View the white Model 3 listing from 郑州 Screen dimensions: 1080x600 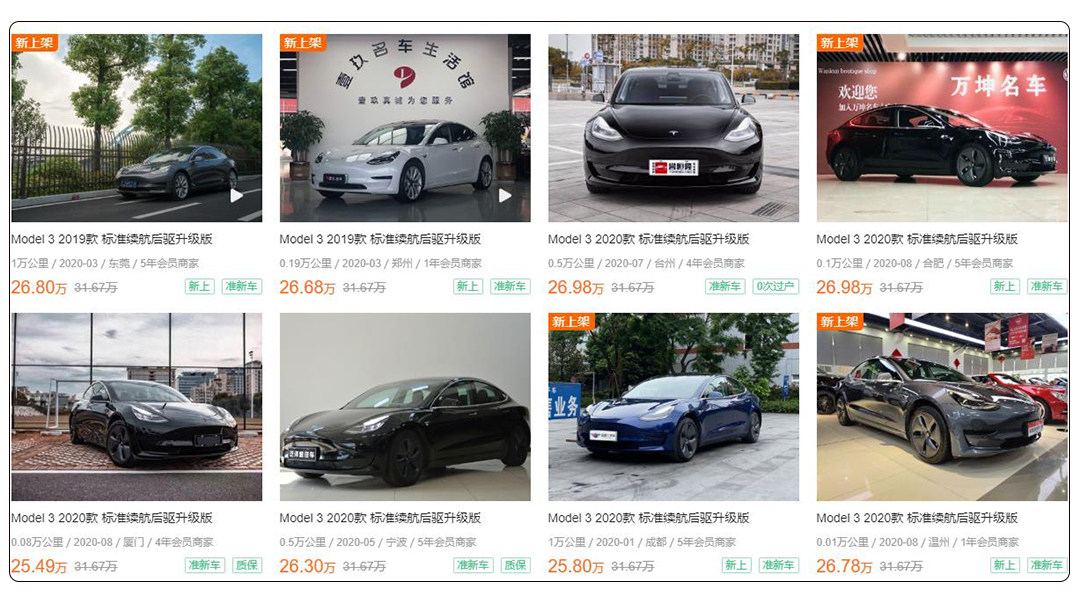coord(405,128)
